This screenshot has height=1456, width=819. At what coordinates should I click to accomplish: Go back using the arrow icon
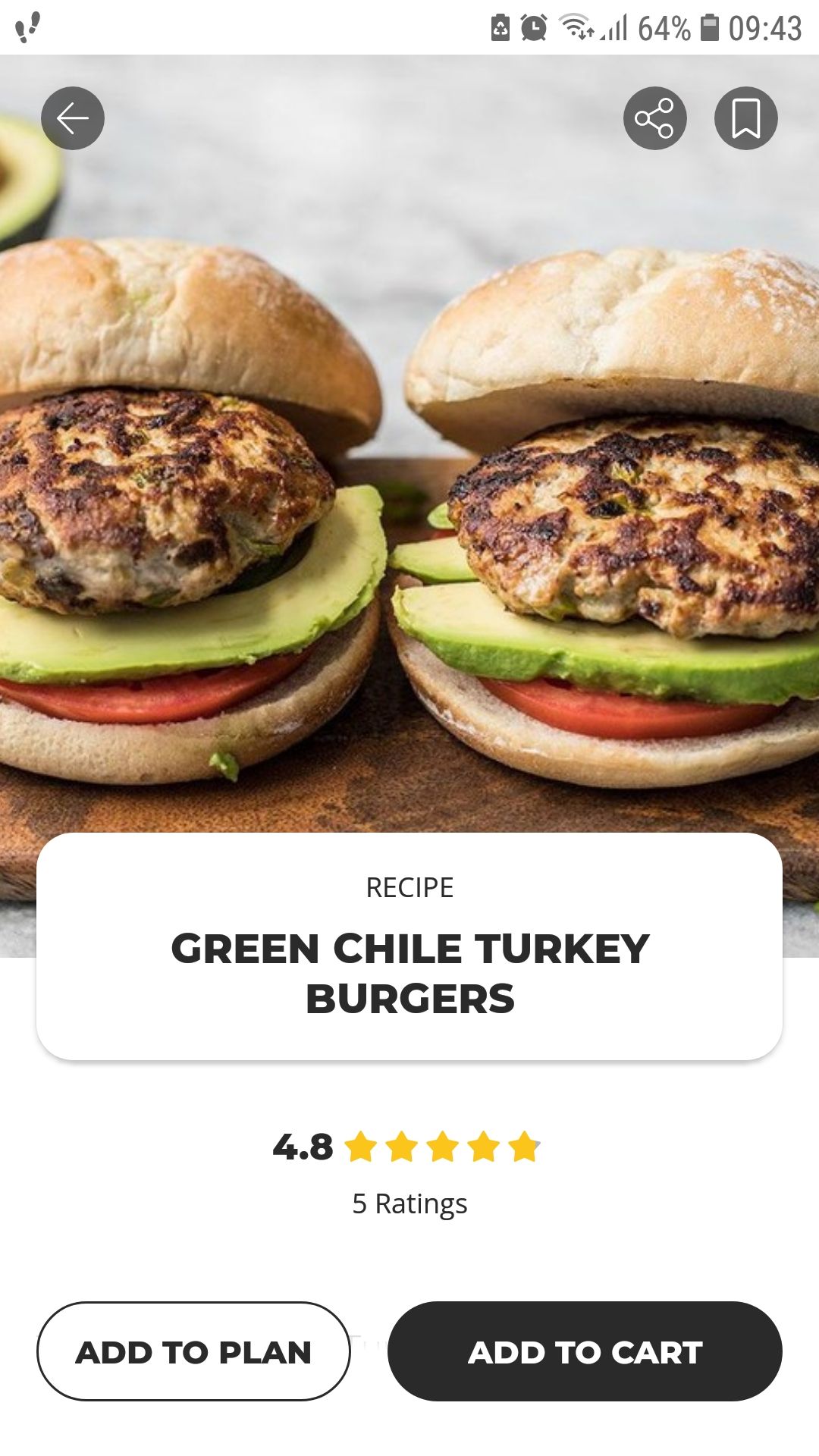[73, 118]
